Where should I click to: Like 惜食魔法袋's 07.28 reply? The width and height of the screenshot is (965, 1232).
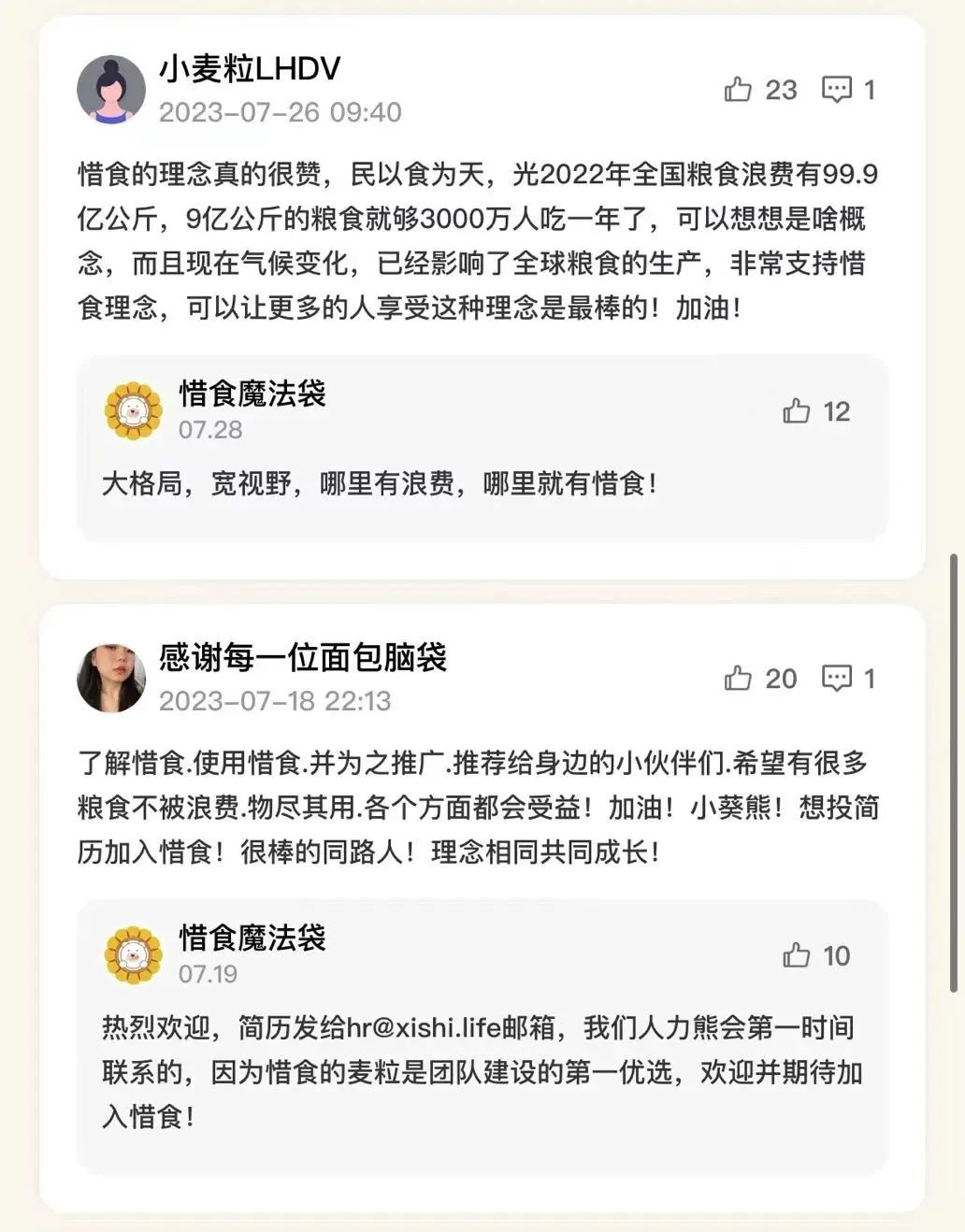797,411
